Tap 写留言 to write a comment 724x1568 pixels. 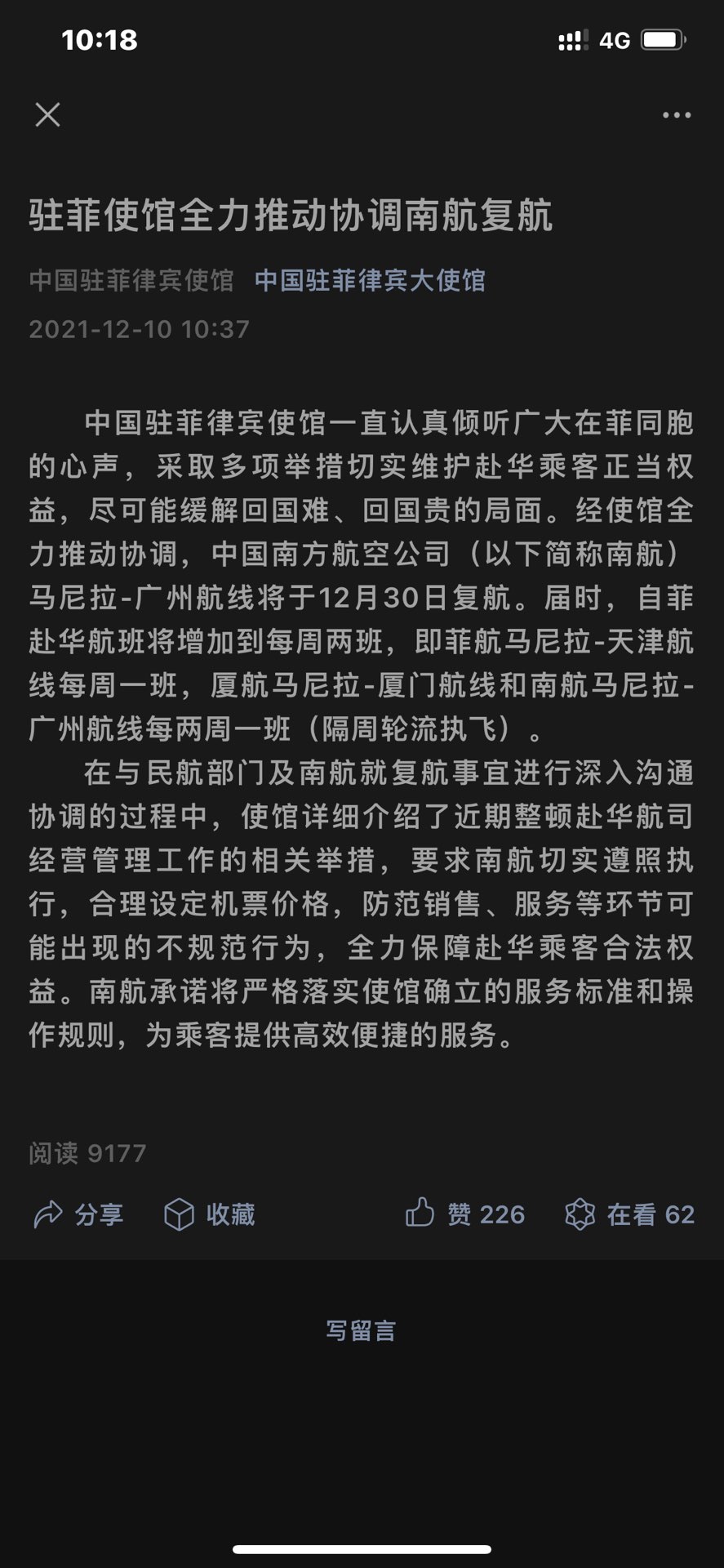tap(361, 1331)
